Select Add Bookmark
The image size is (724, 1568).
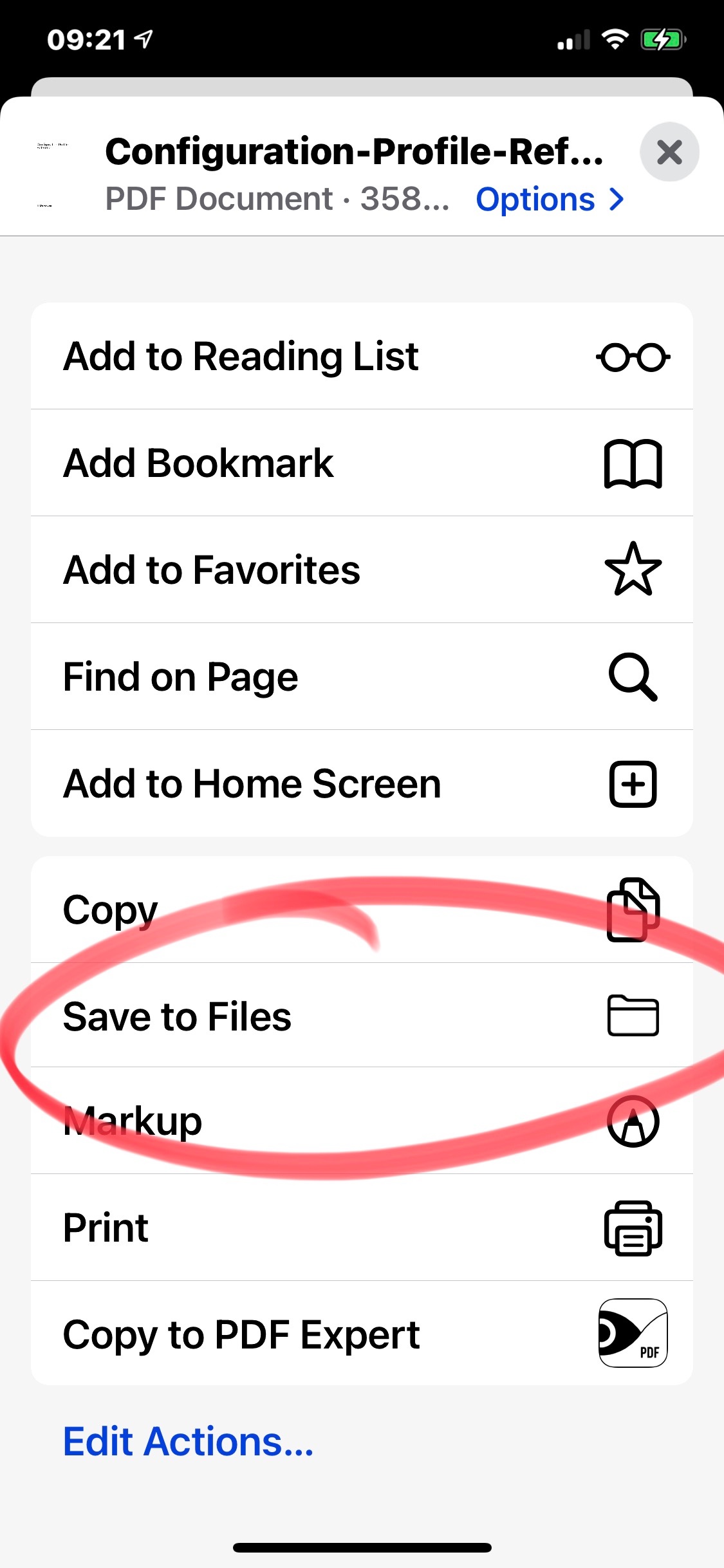click(362, 463)
